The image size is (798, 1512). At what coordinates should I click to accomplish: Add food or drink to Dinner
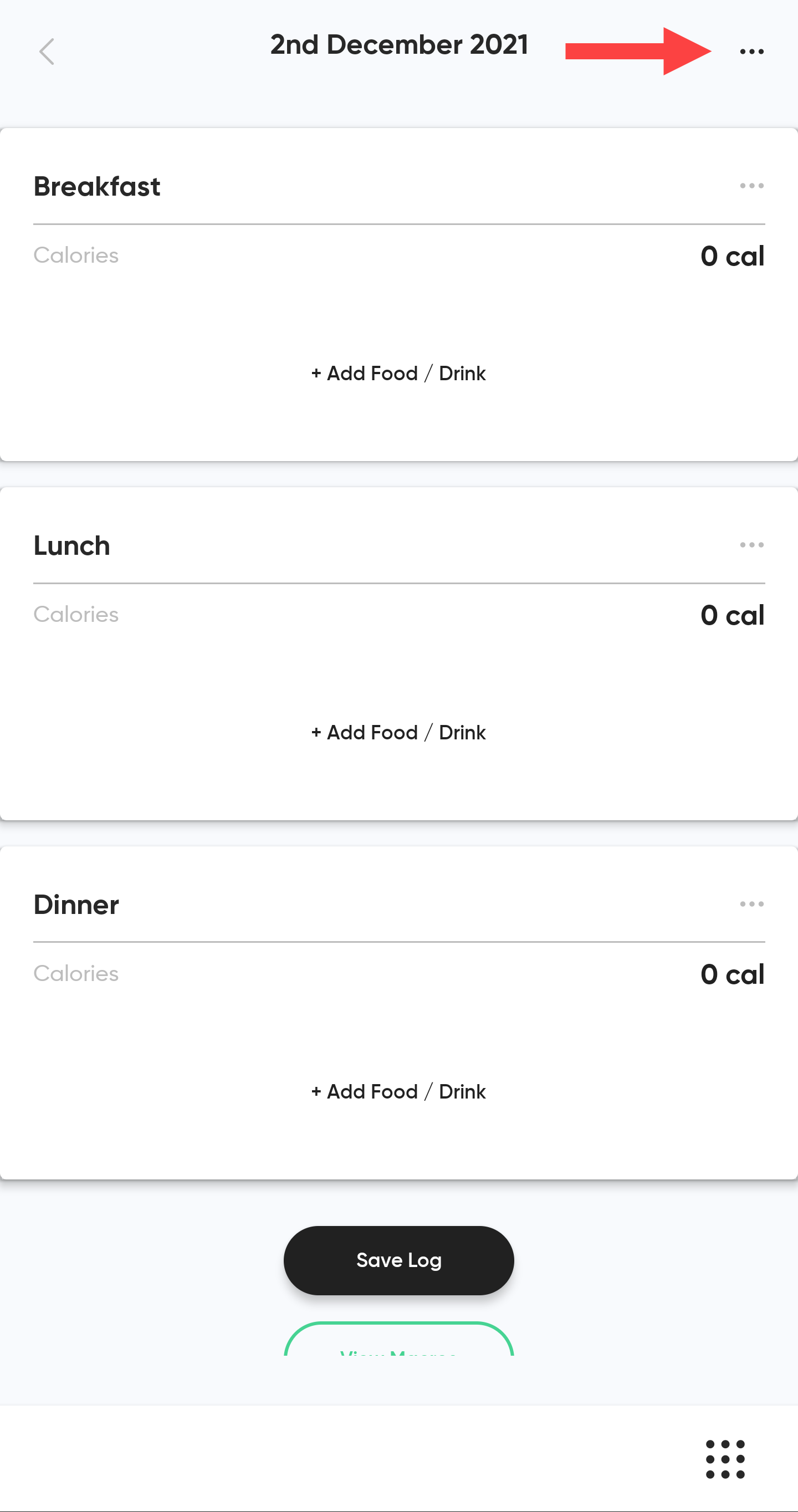pyautogui.click(x=398, y=1092)
